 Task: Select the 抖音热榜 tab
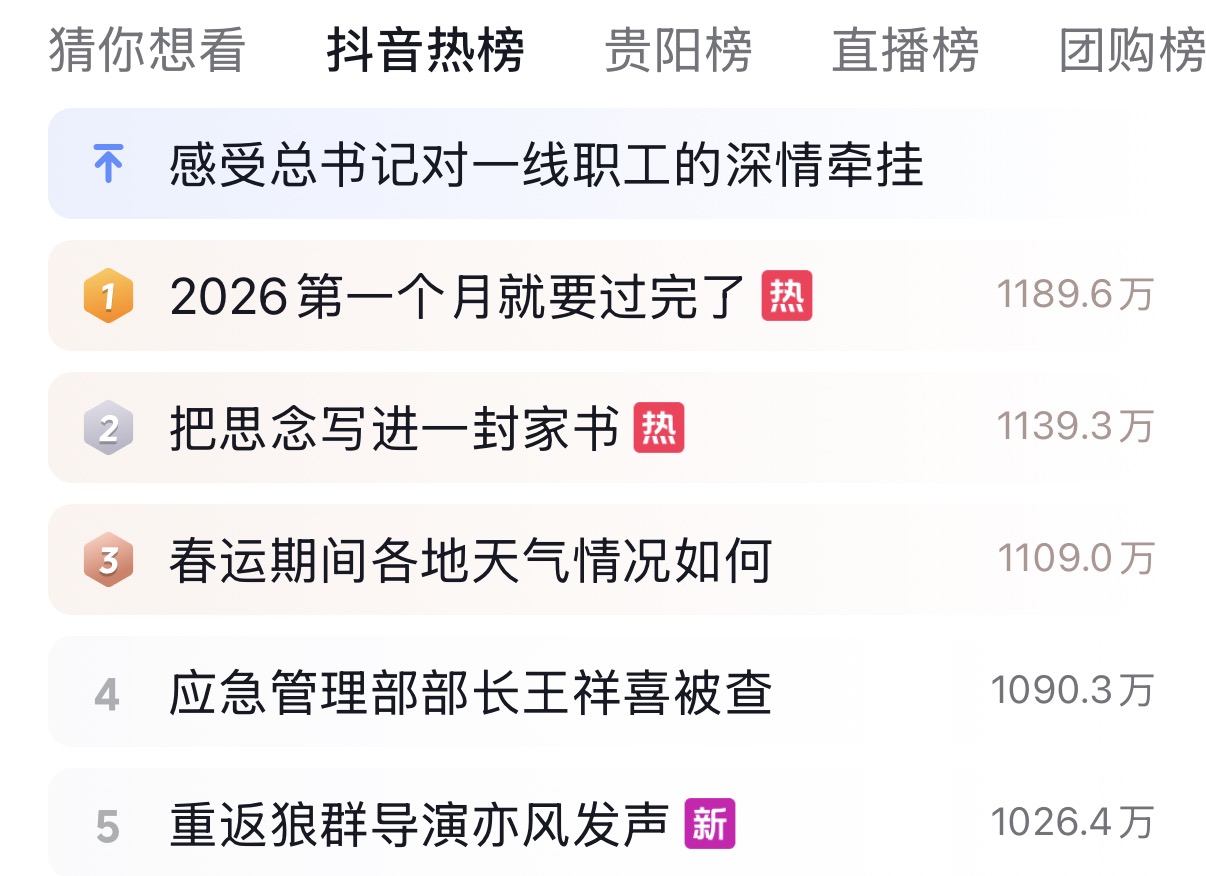[x=425, y=51]
